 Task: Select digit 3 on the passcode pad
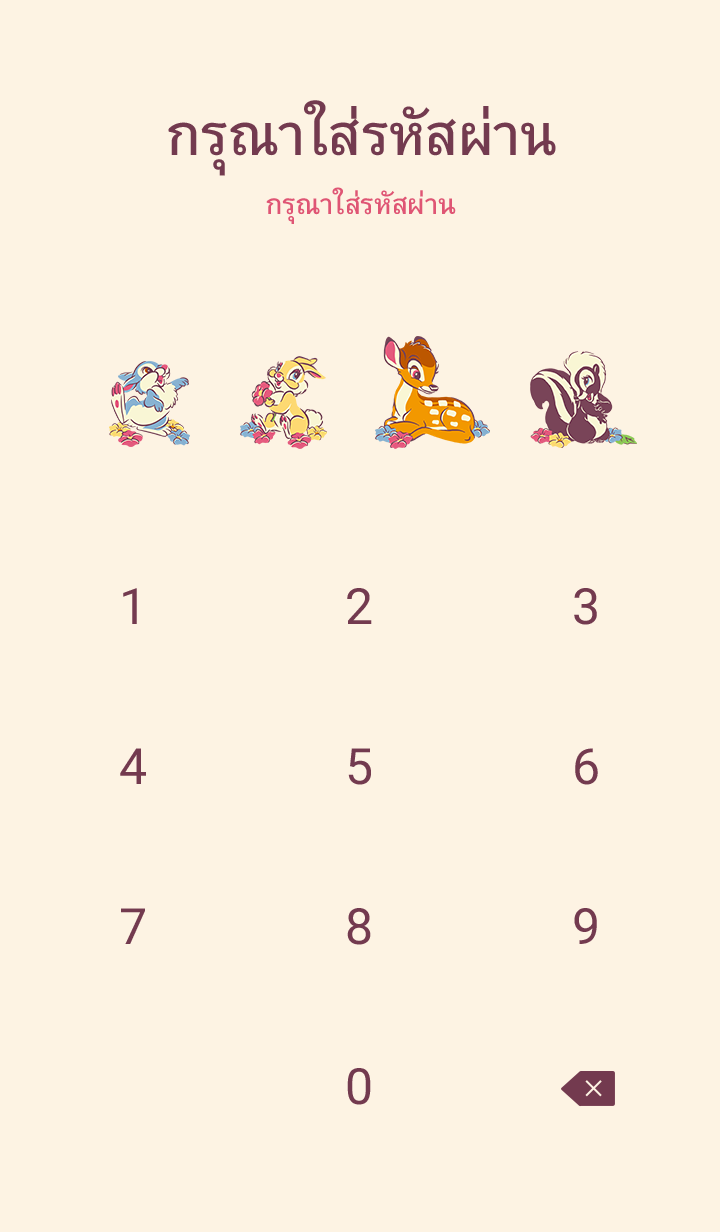tap(585, 607)
